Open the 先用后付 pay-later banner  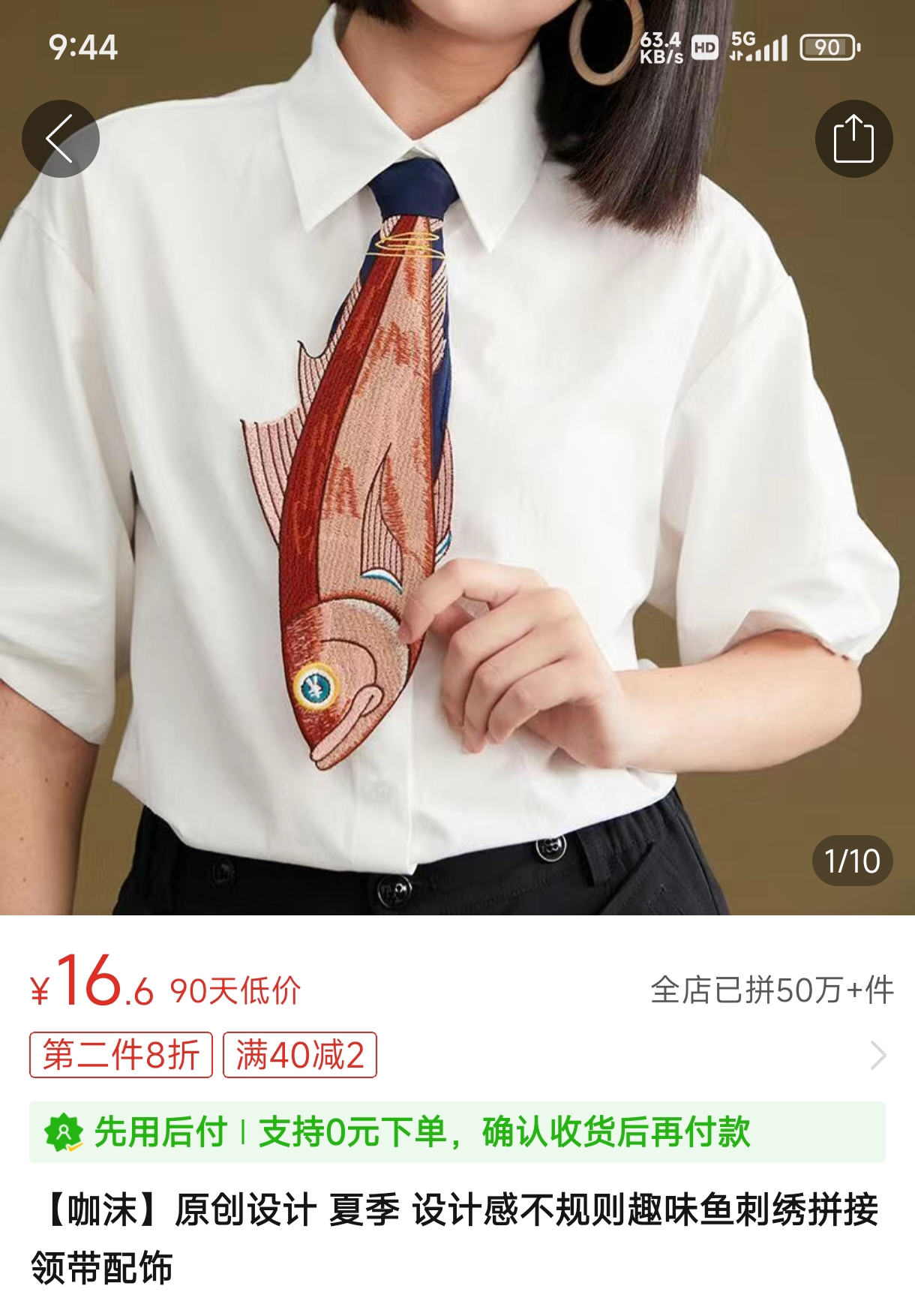[457, 1132]
